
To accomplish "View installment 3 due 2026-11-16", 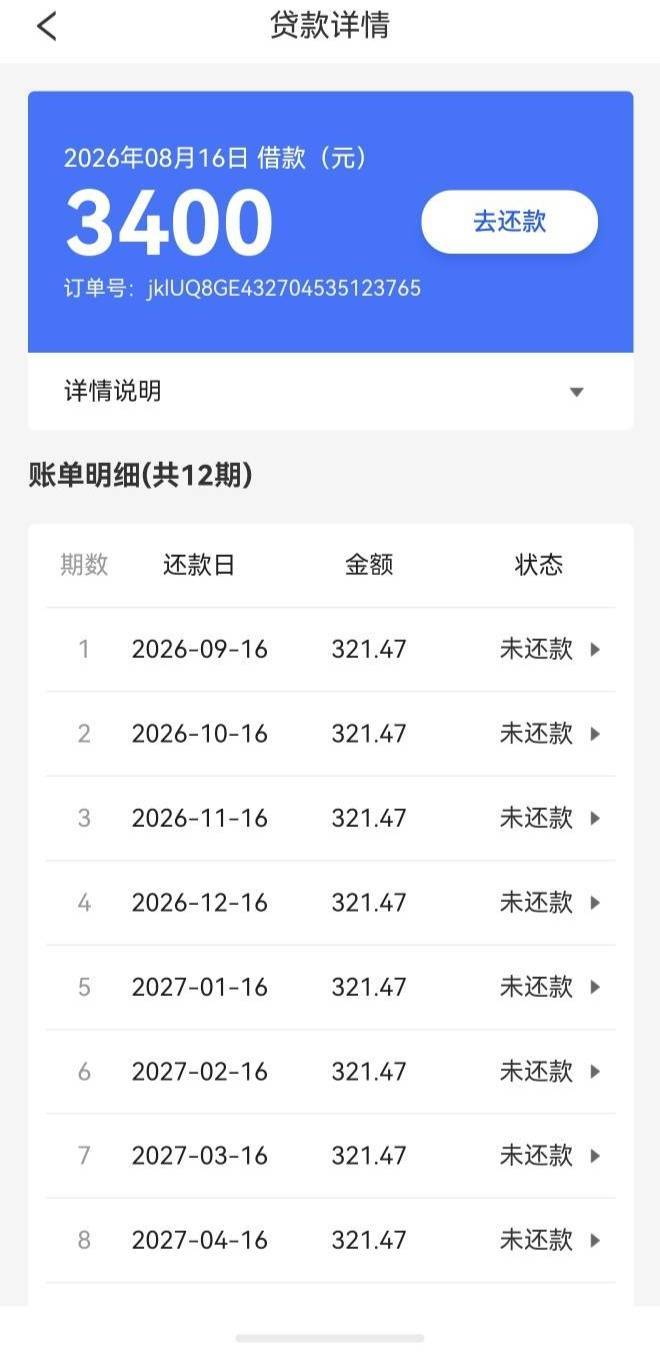I will tap(330, 818).
